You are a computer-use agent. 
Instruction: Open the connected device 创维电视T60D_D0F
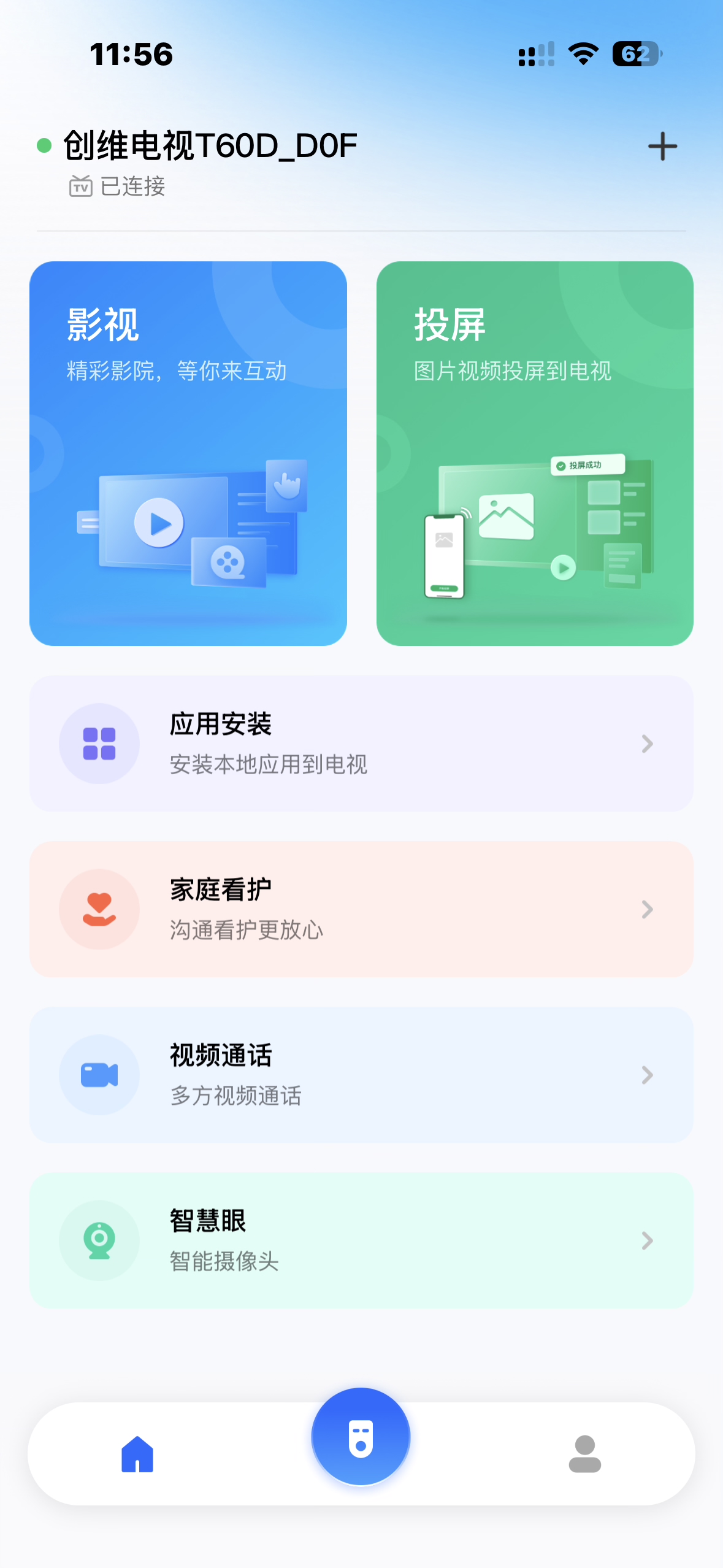click(x=210, y=147)
